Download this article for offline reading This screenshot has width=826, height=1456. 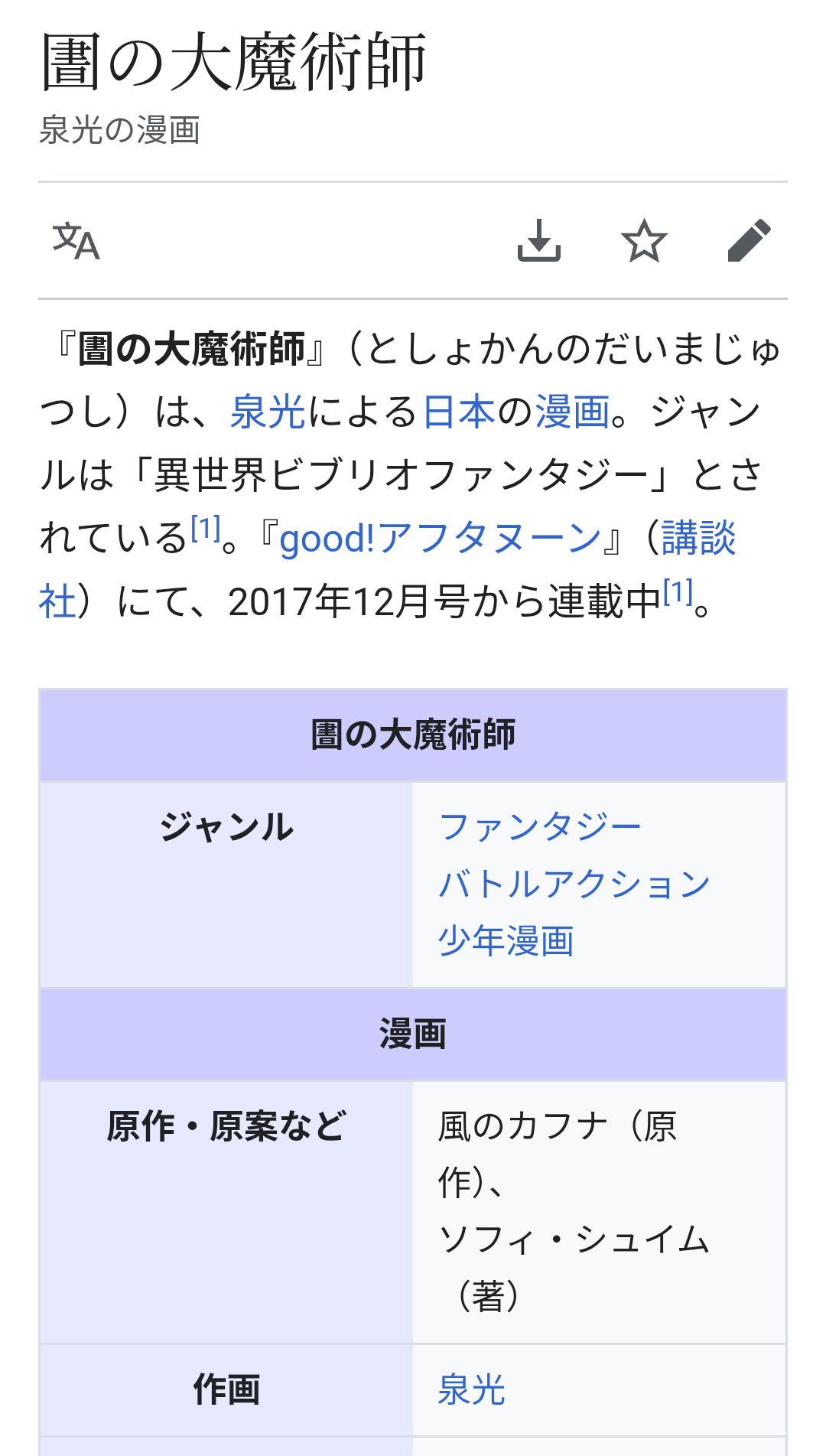539,241
